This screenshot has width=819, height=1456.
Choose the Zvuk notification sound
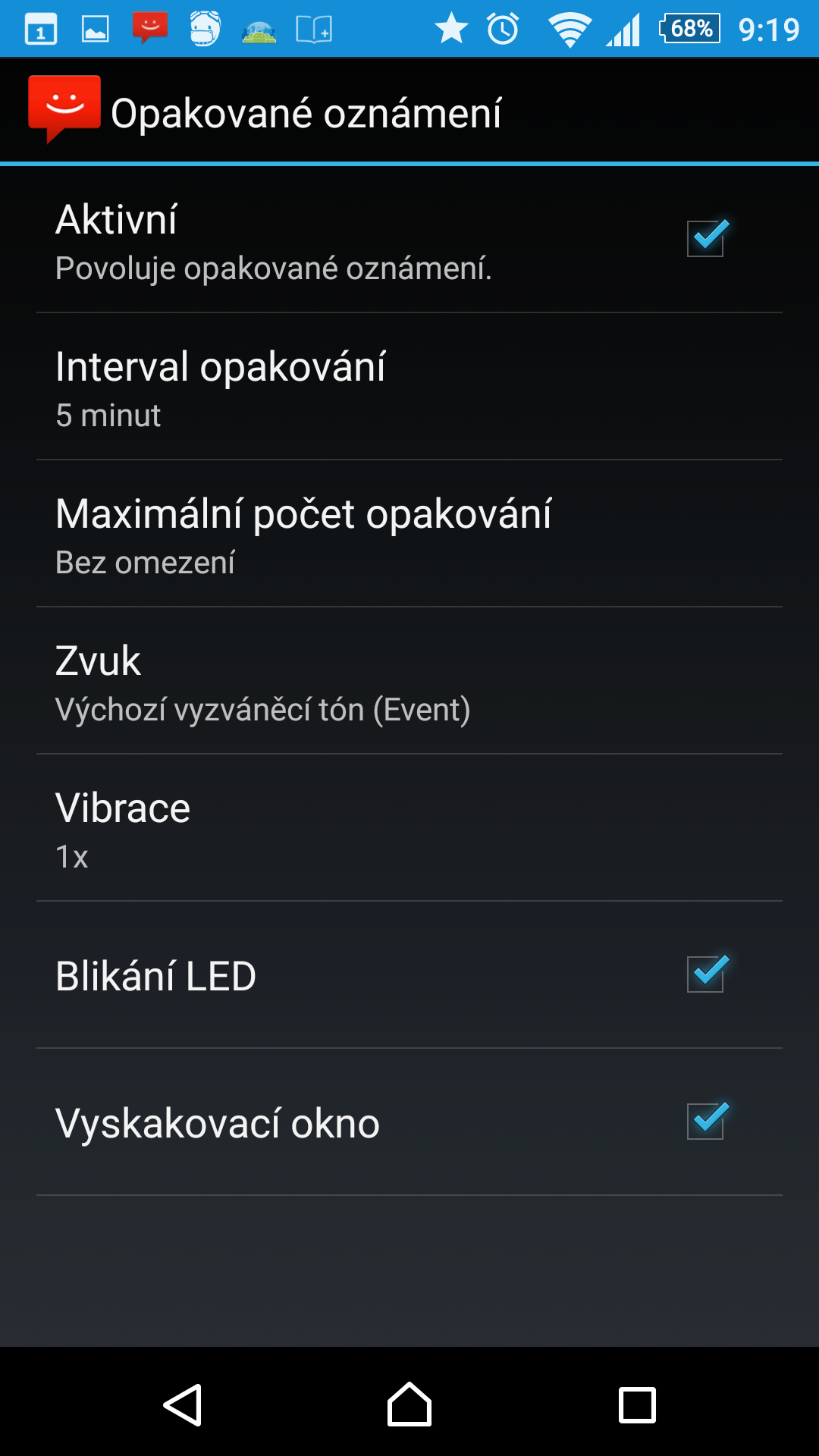coord(409,681)
